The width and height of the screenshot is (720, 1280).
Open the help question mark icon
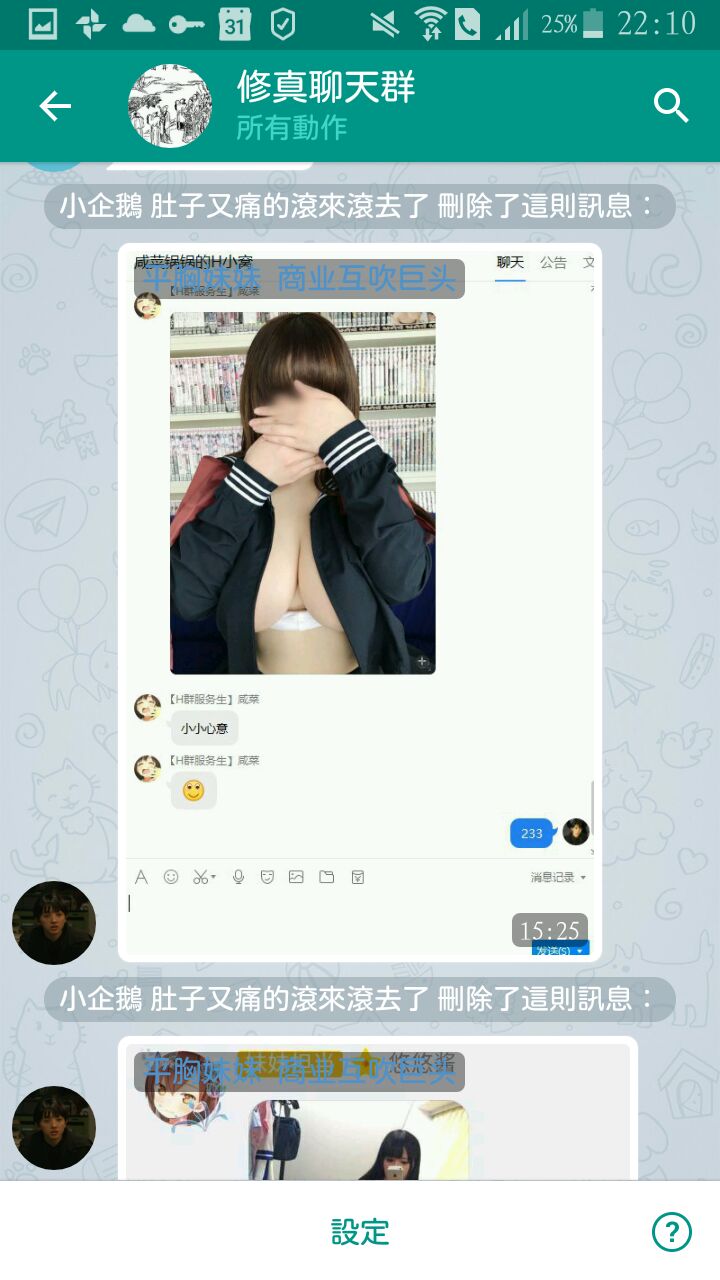tap(672, 1232)
